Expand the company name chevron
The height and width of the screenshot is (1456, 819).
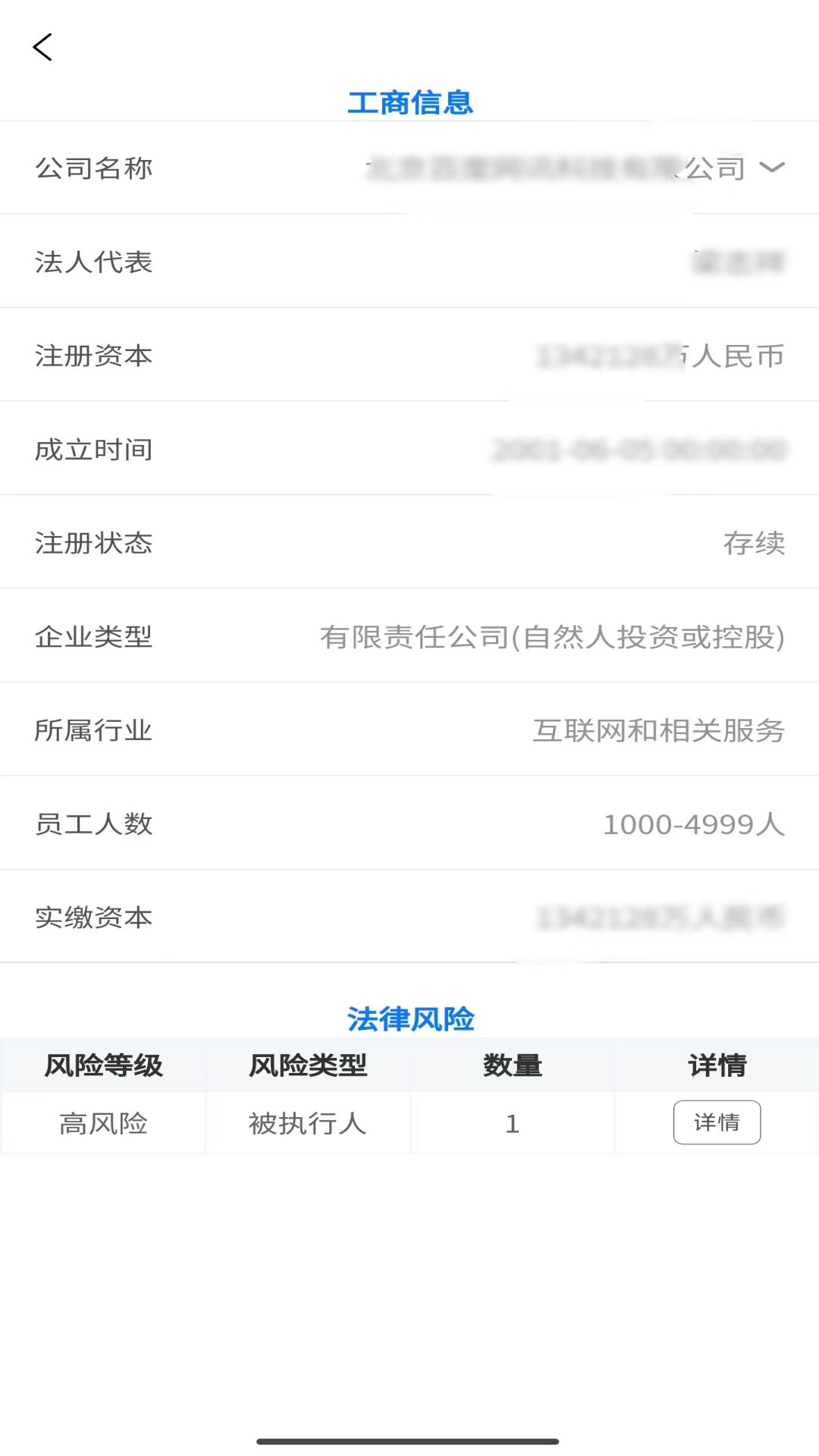[x=771, y=168]
